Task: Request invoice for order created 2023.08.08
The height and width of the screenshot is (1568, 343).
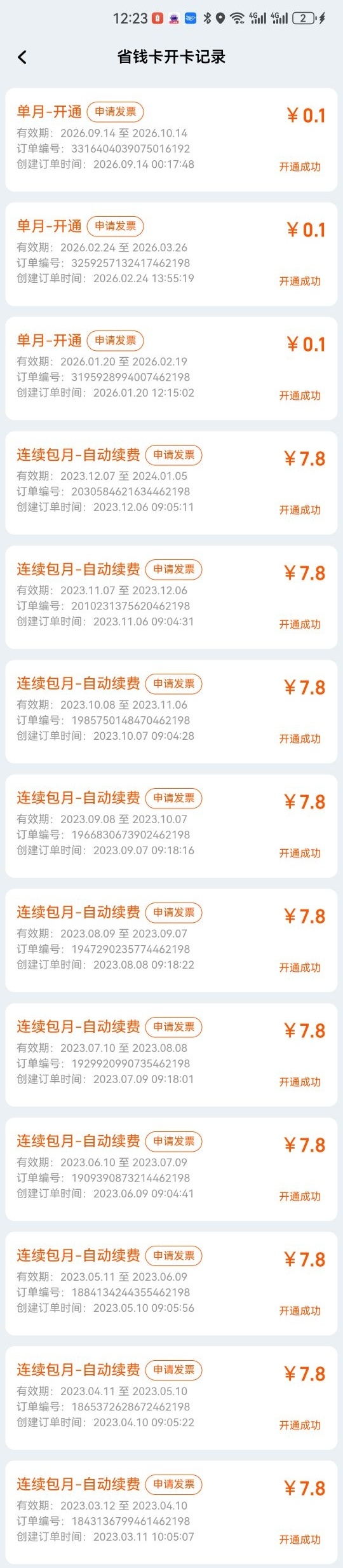Action: click(173, 913)
